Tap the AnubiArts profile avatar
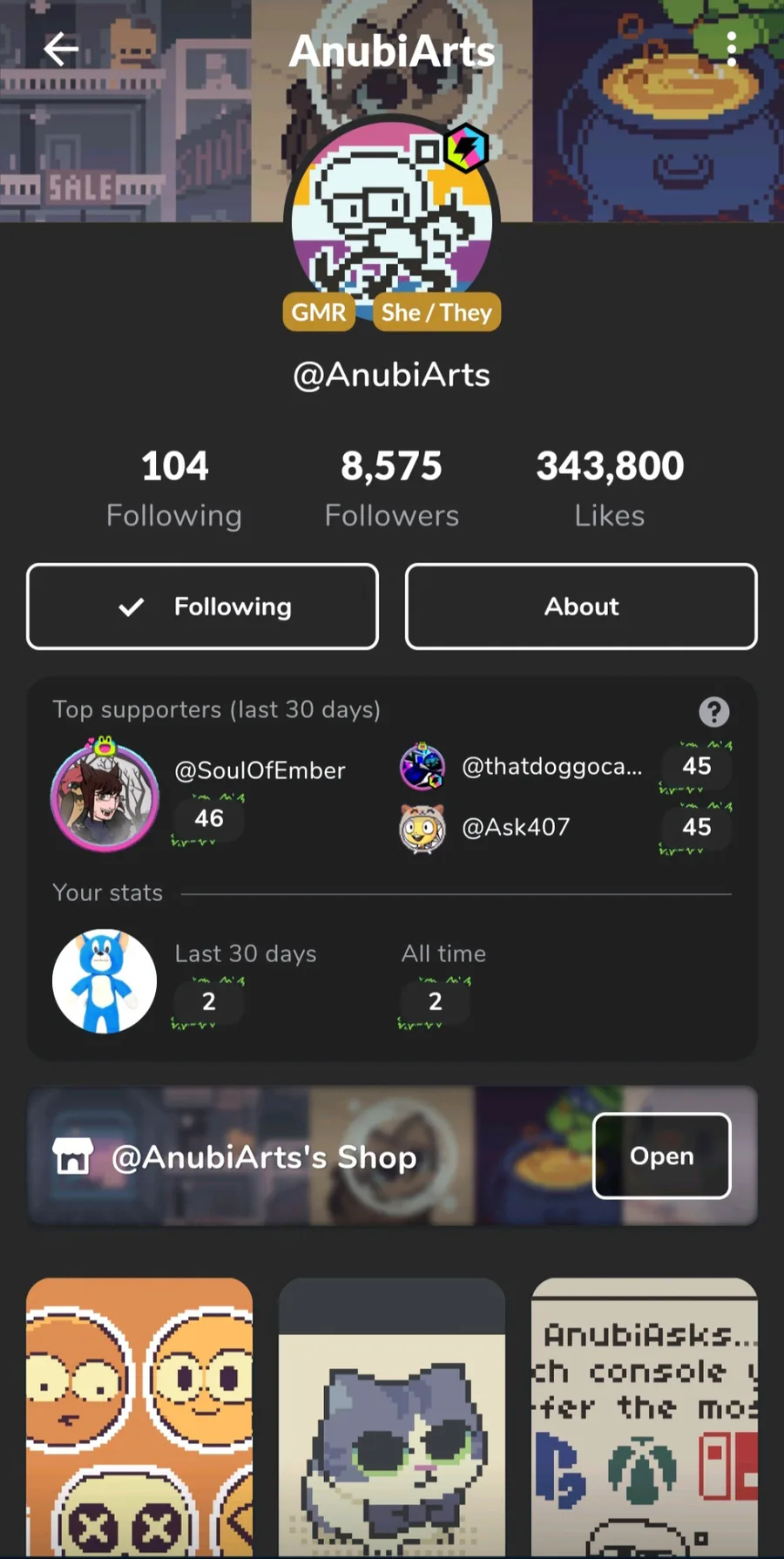This screenshot has height=1559, width=784. (x=391, y=218)
